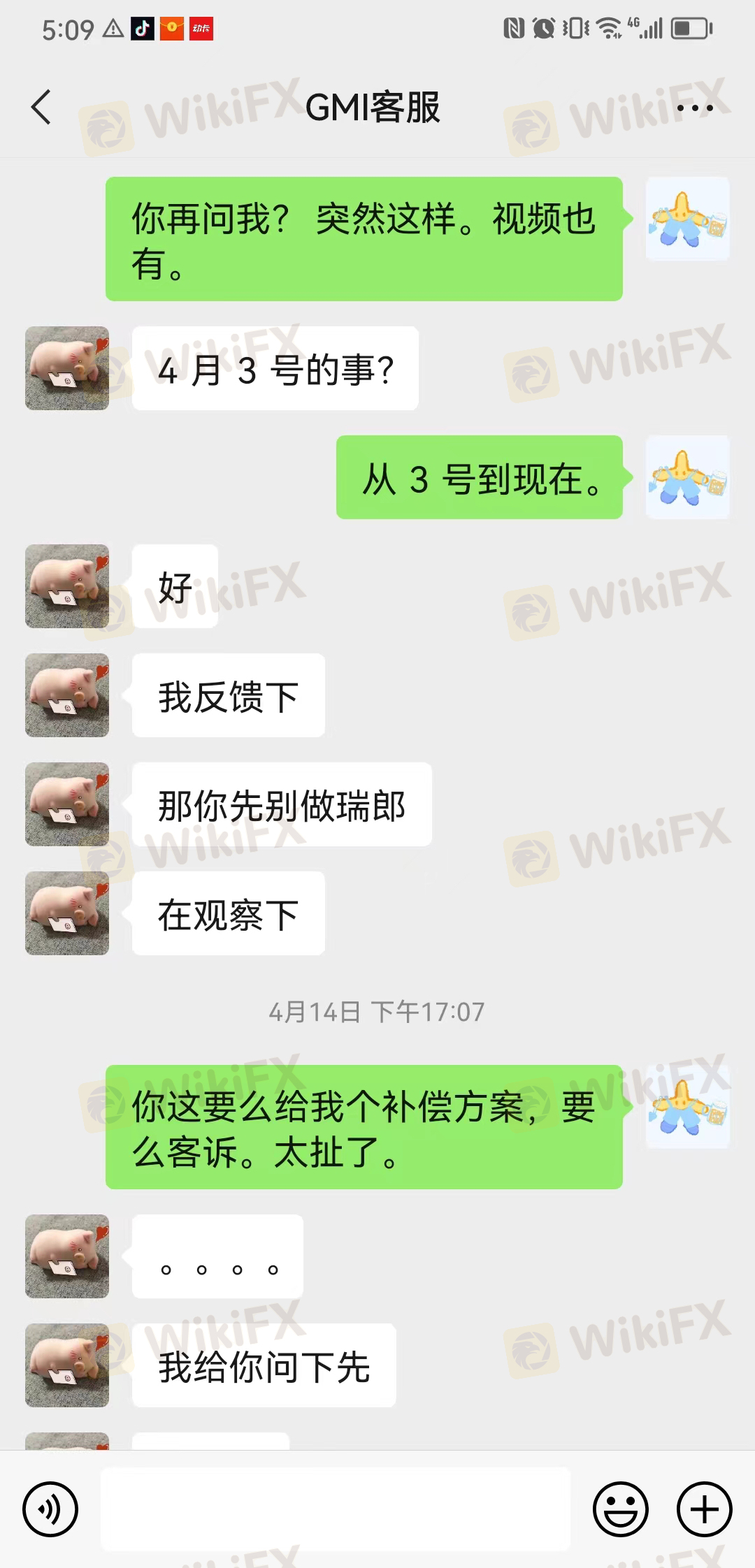Focus the message text field
Viewport: 755px width, 1568px height.
coord(336,1509)
